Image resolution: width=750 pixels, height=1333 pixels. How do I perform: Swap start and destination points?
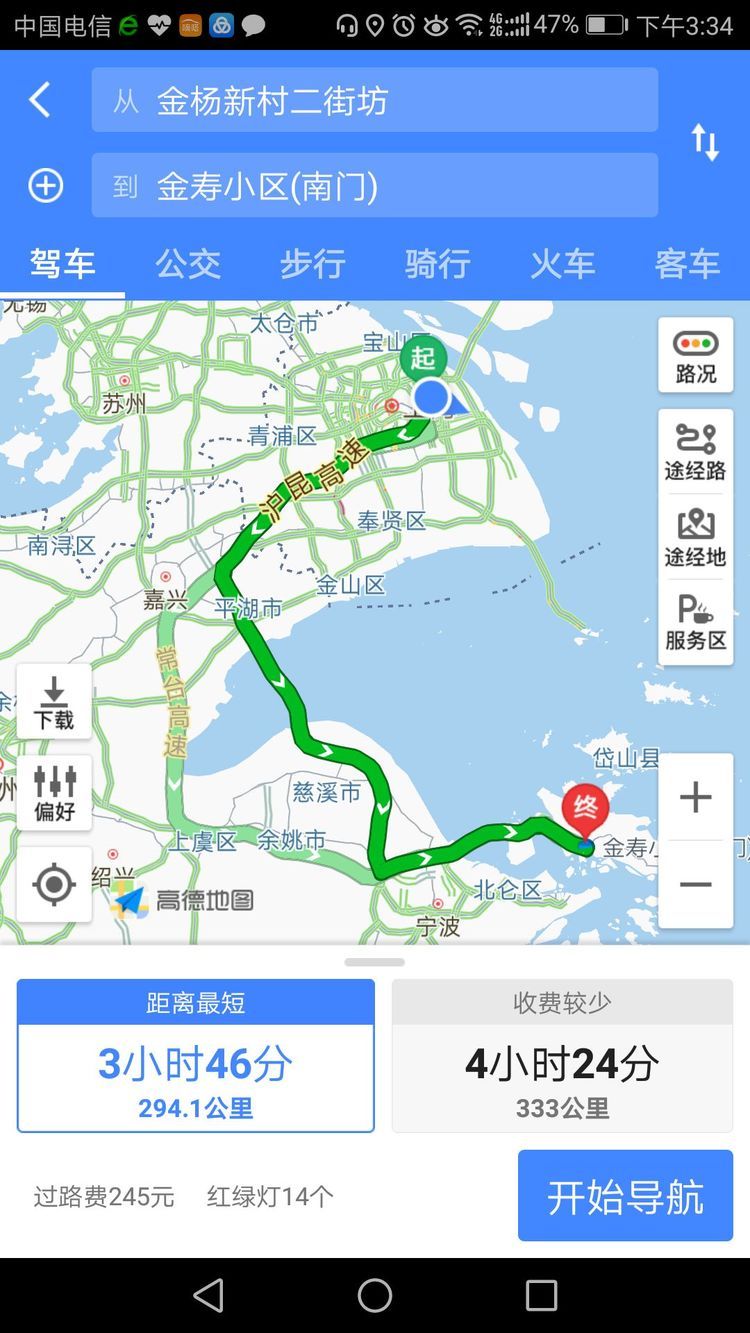click(705, 142)
